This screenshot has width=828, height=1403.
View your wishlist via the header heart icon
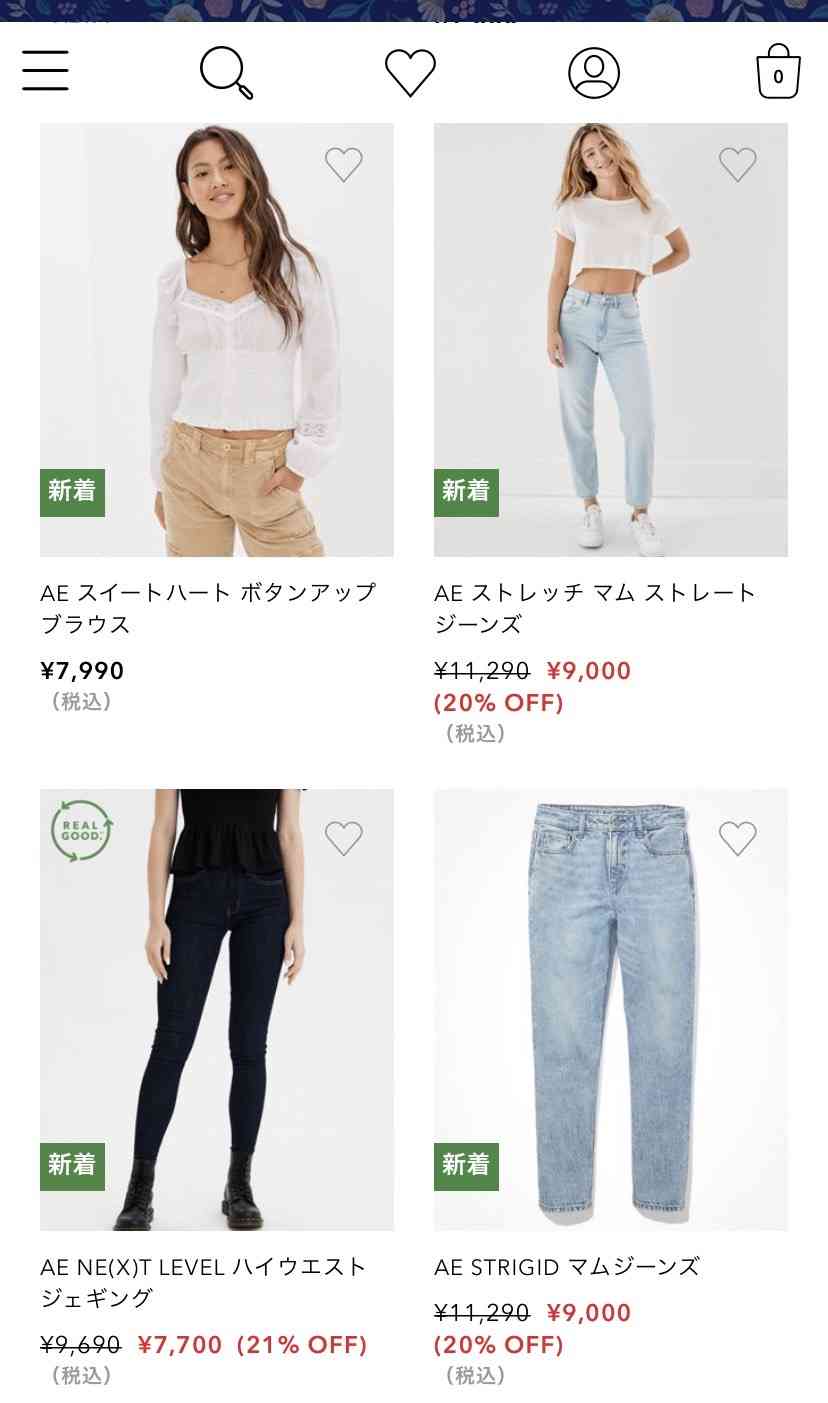(x=410, y=69)
